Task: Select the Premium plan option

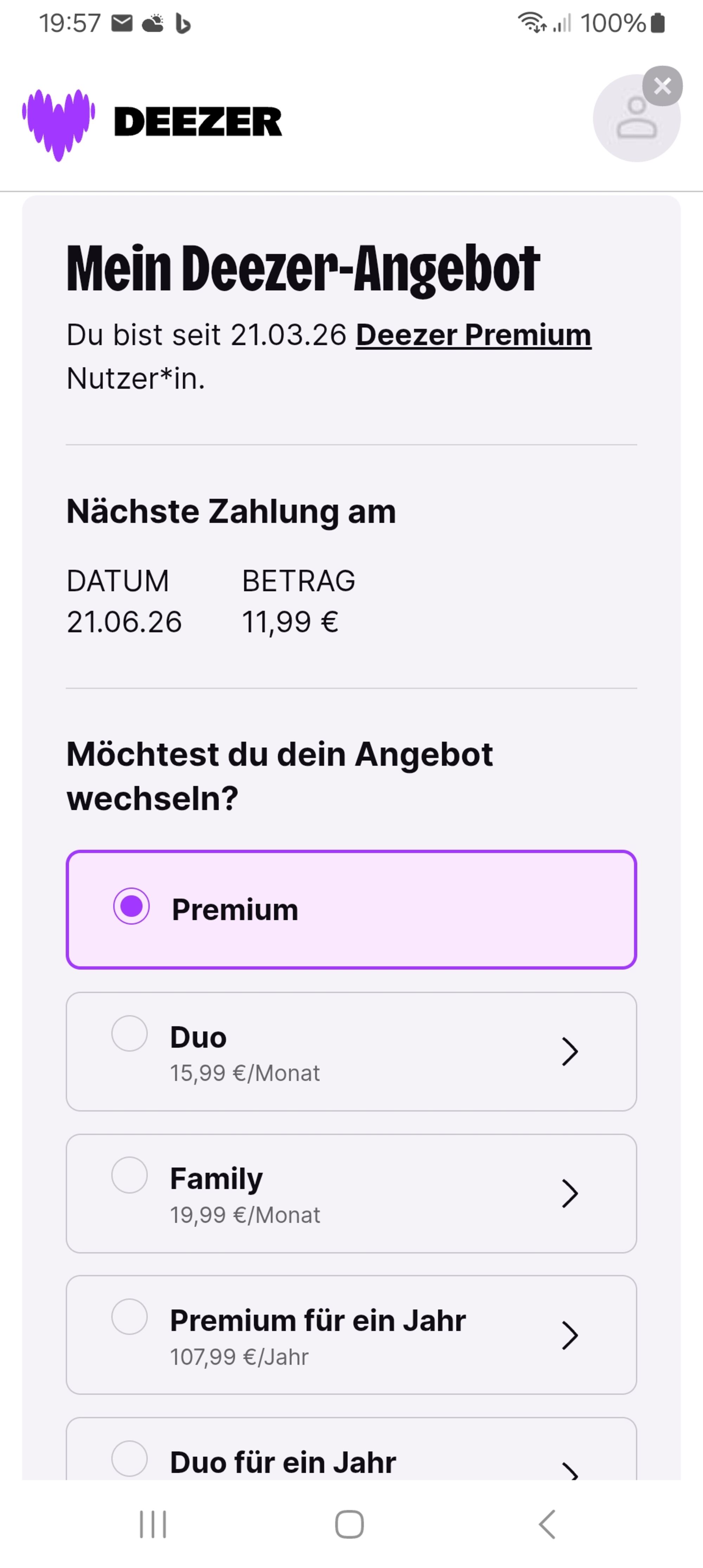Action: (x=351, y=909)
